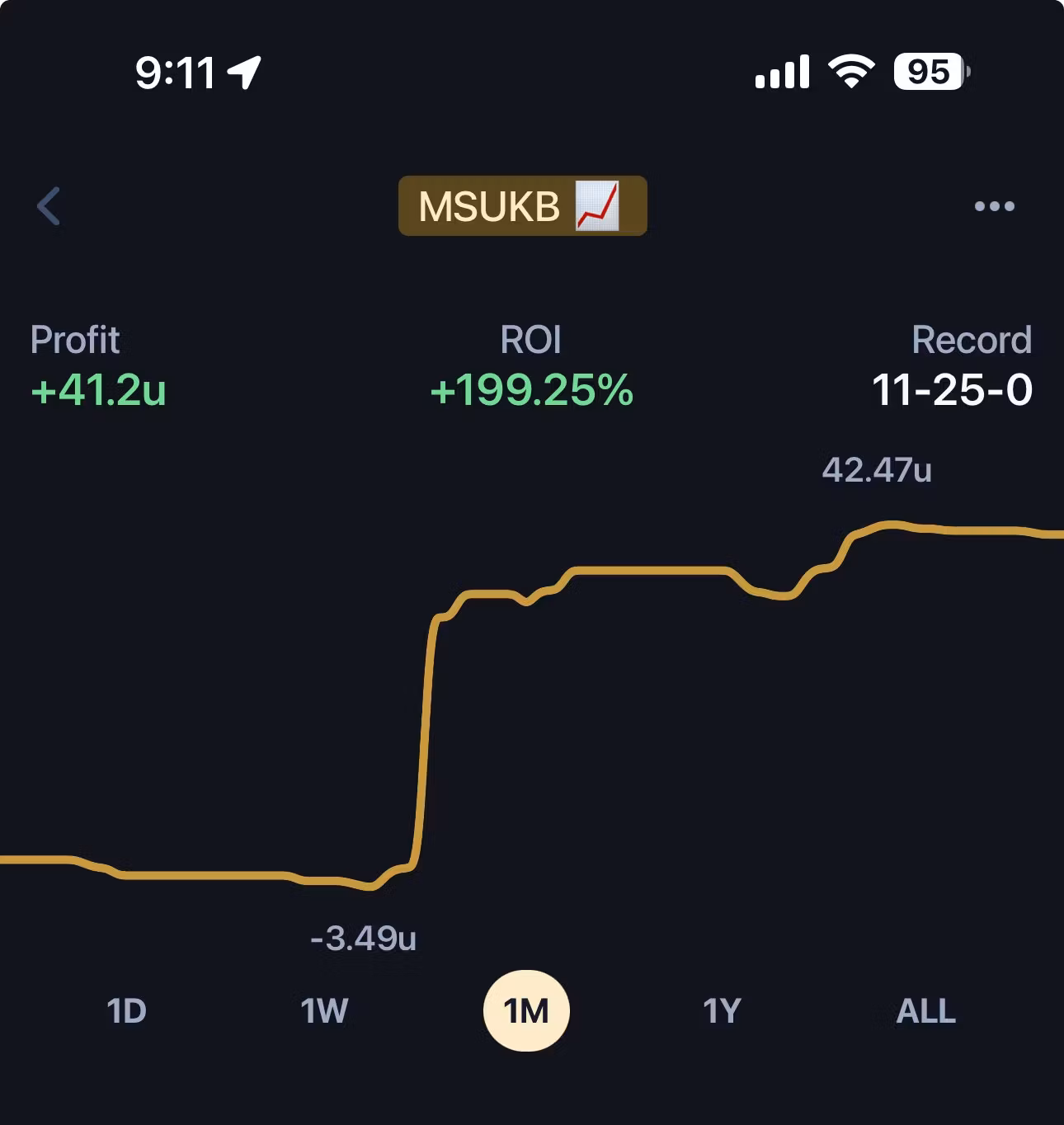This screenshot has height=1125, width=1064.
Task: Show the 1Y chart range
Action: click(722, 1011)
